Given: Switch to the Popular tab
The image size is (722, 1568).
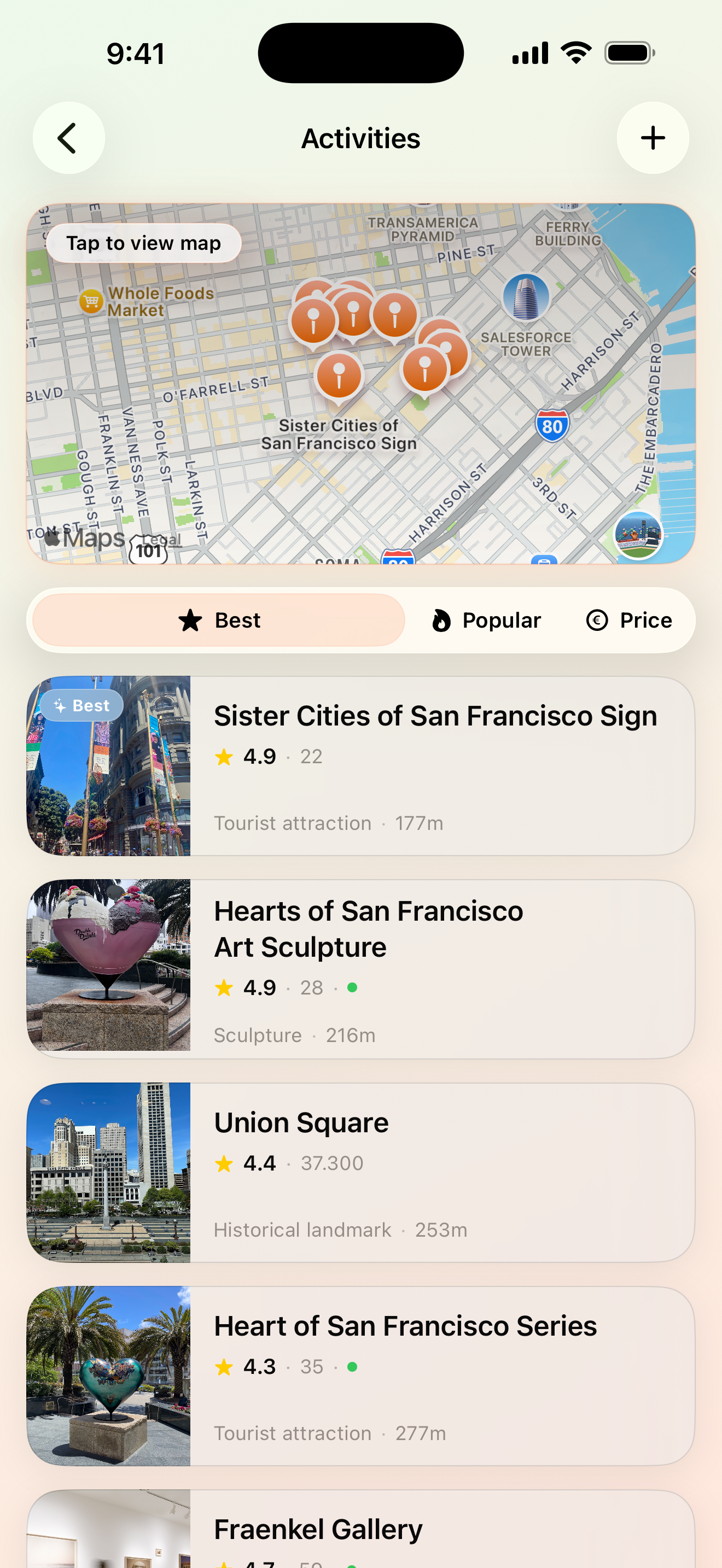Looking at the screenshot, I should pos(486,621).
